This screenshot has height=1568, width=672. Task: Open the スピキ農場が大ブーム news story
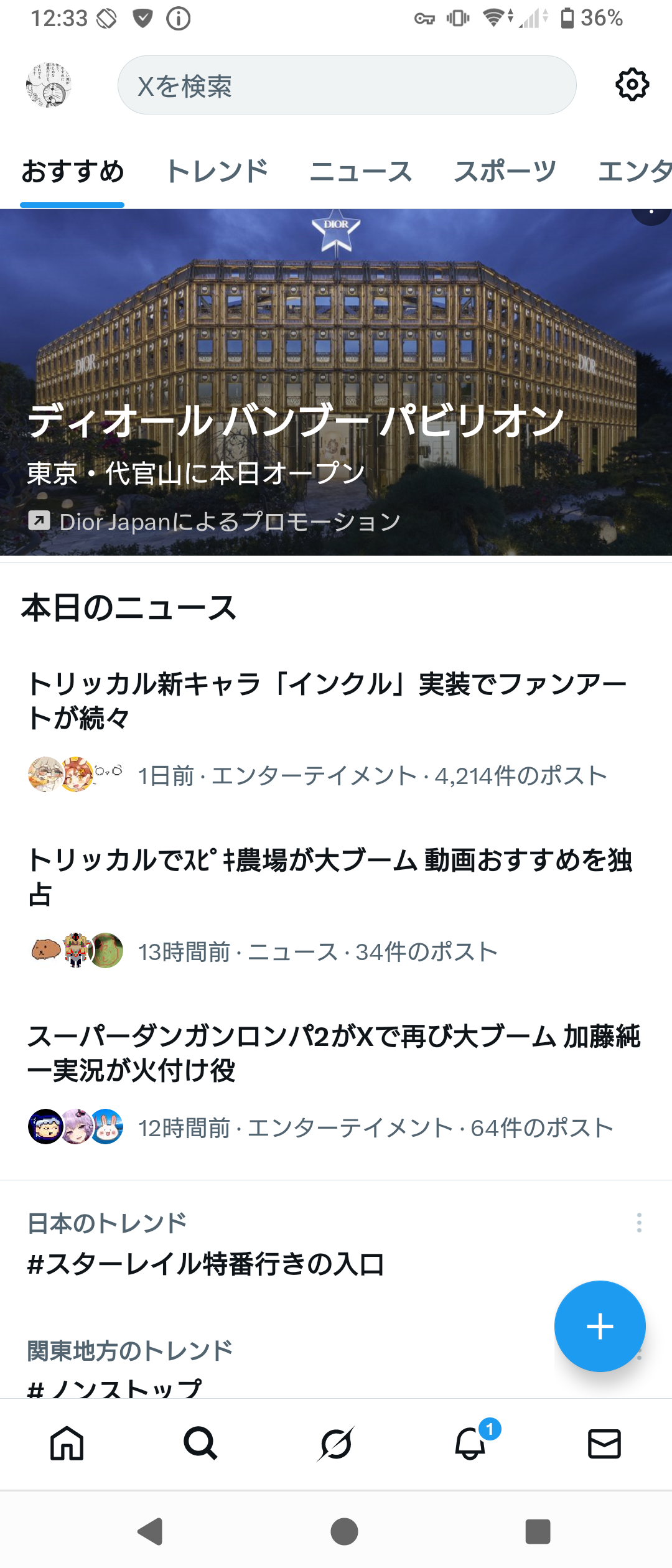pos(330,876)
